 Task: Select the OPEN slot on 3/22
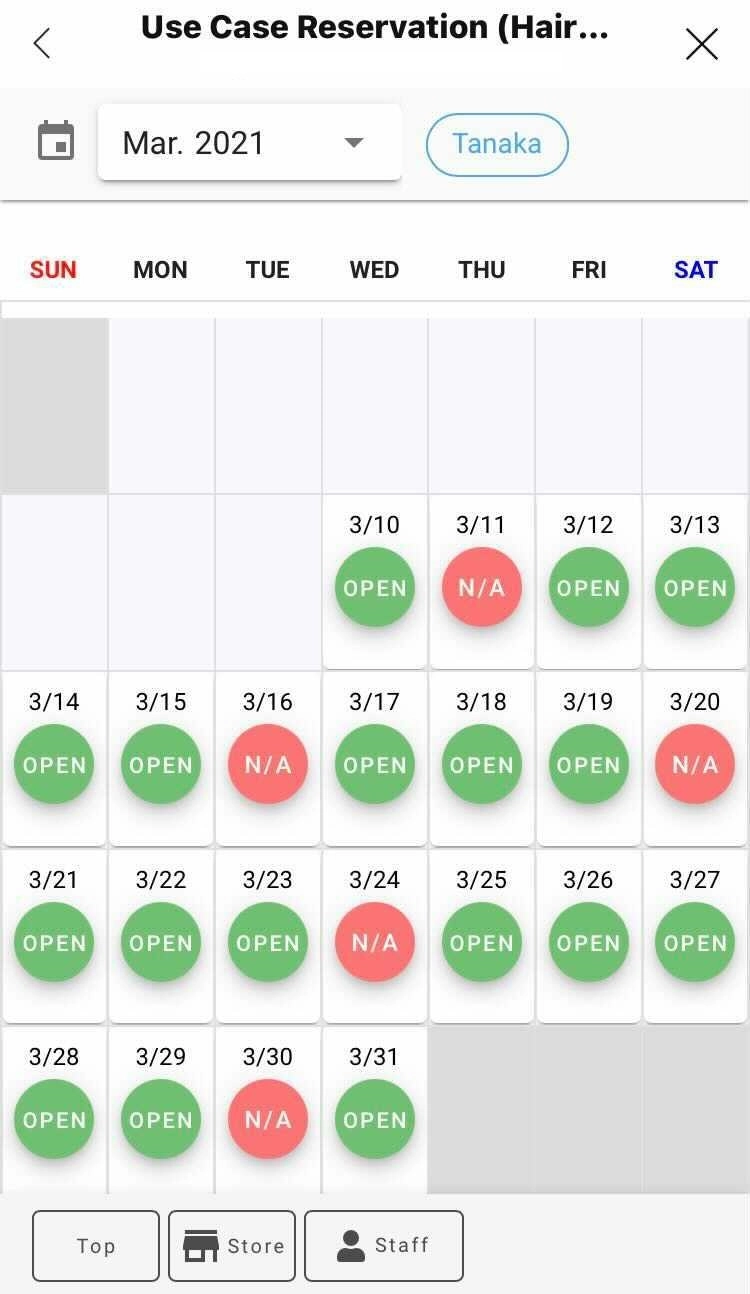click(x=161, y=942)
